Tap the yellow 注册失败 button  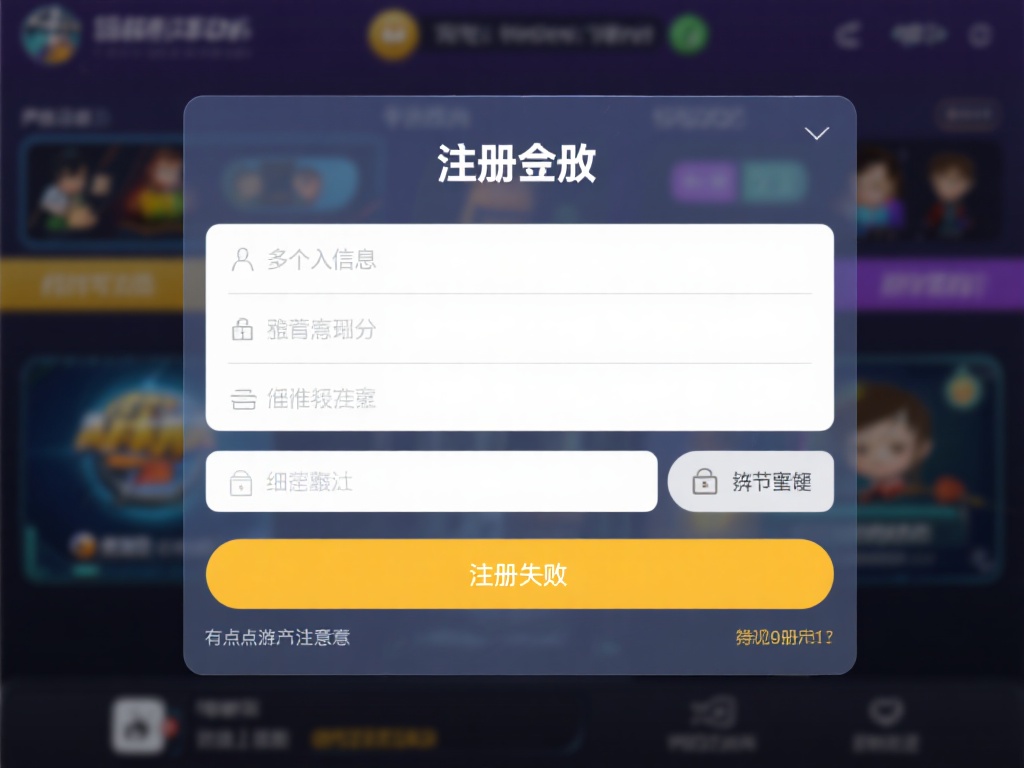point(519,574)
